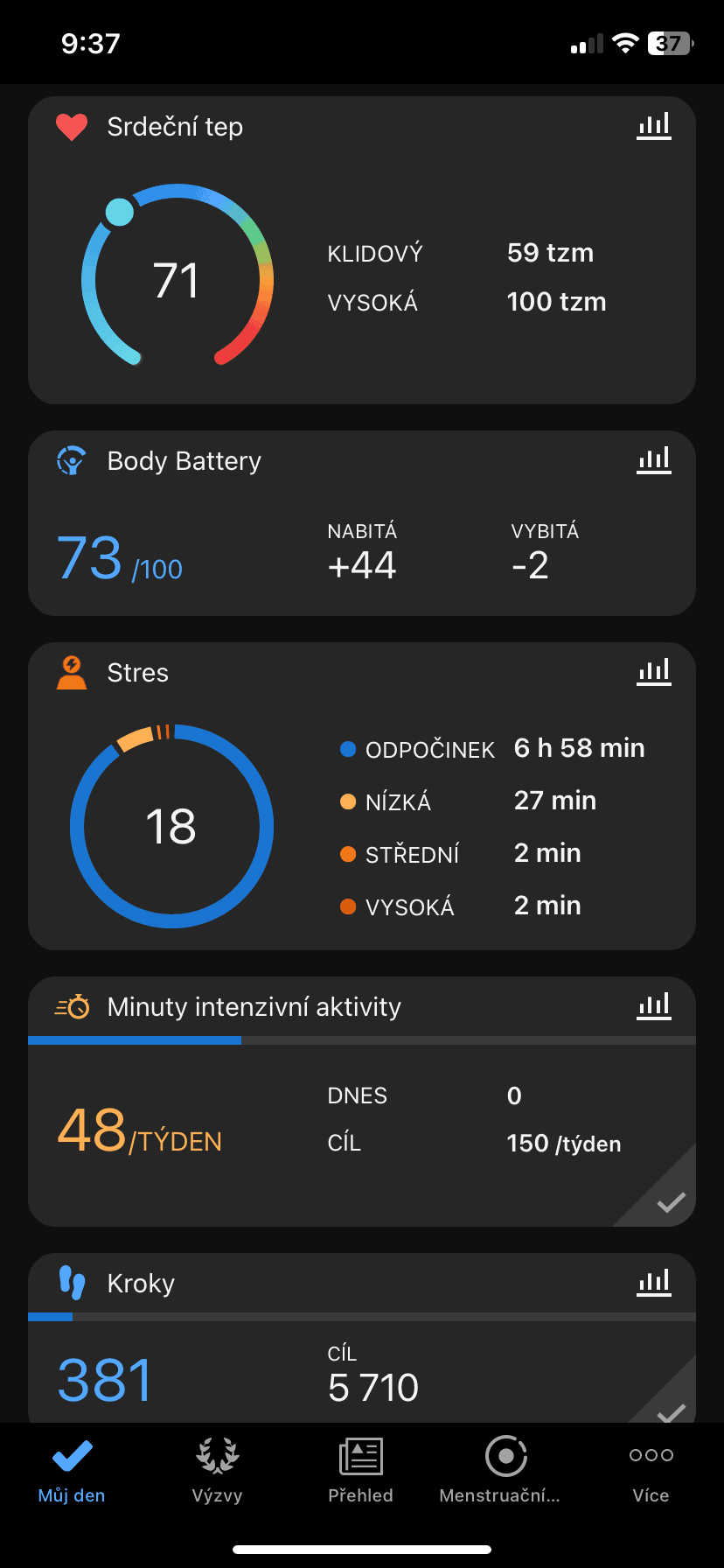Open chart icon for Minuty intenzivní aktivity
This screenshot has height=1568, width=724.
point(654,1006)
